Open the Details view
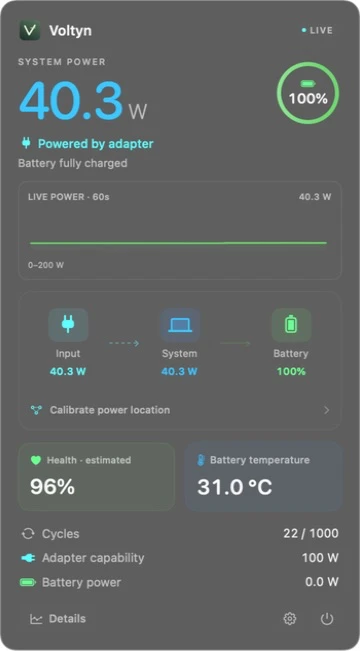Image resolution: width=360 pixels, height=651 pixels. coord(58,619)
